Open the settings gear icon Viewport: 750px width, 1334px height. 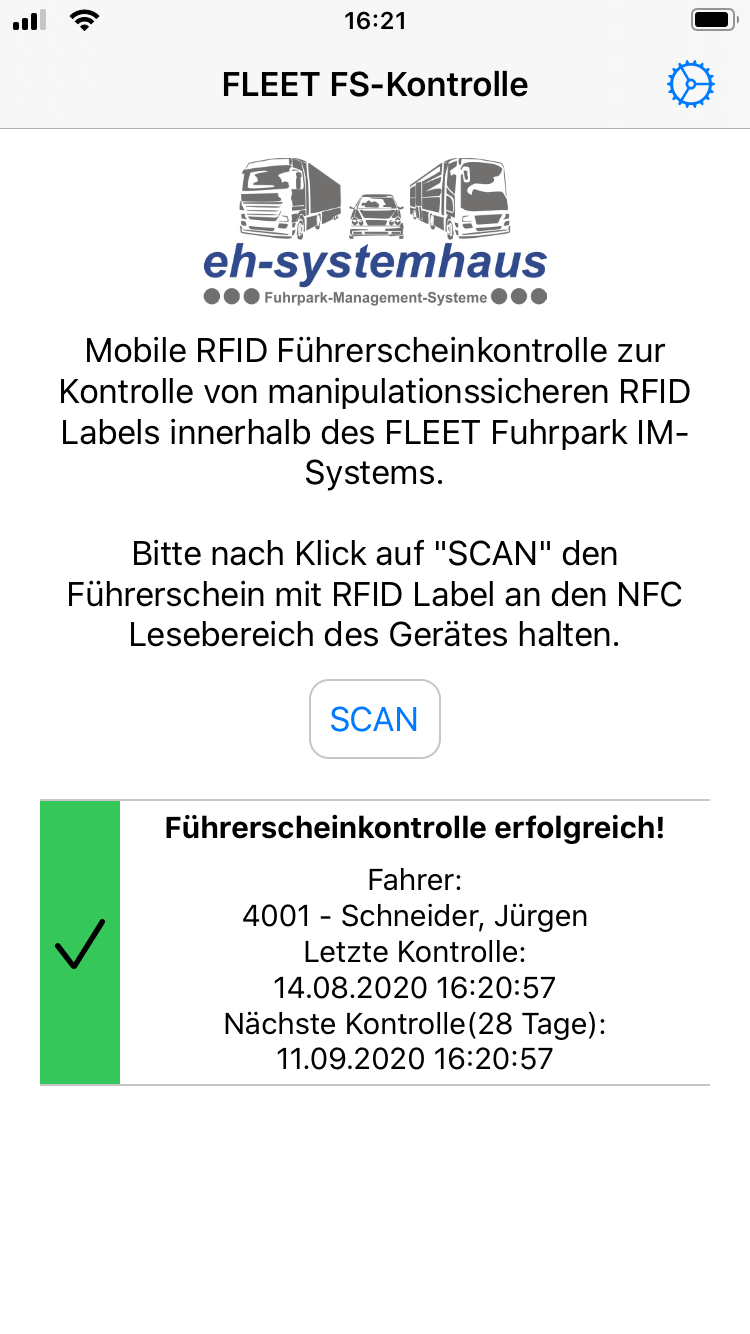click(x=691, y=85)
